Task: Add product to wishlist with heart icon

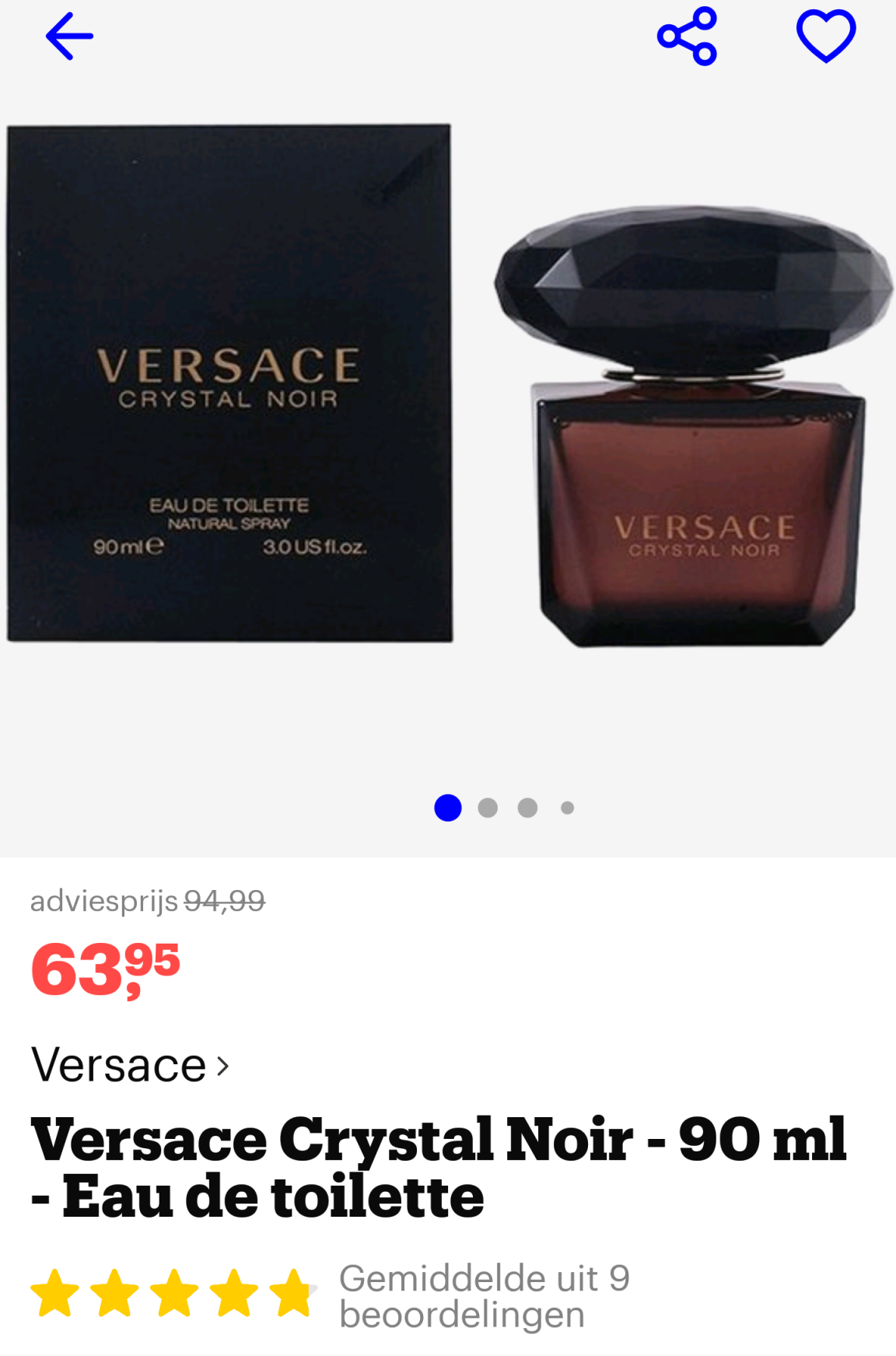Action: [825, 37]
